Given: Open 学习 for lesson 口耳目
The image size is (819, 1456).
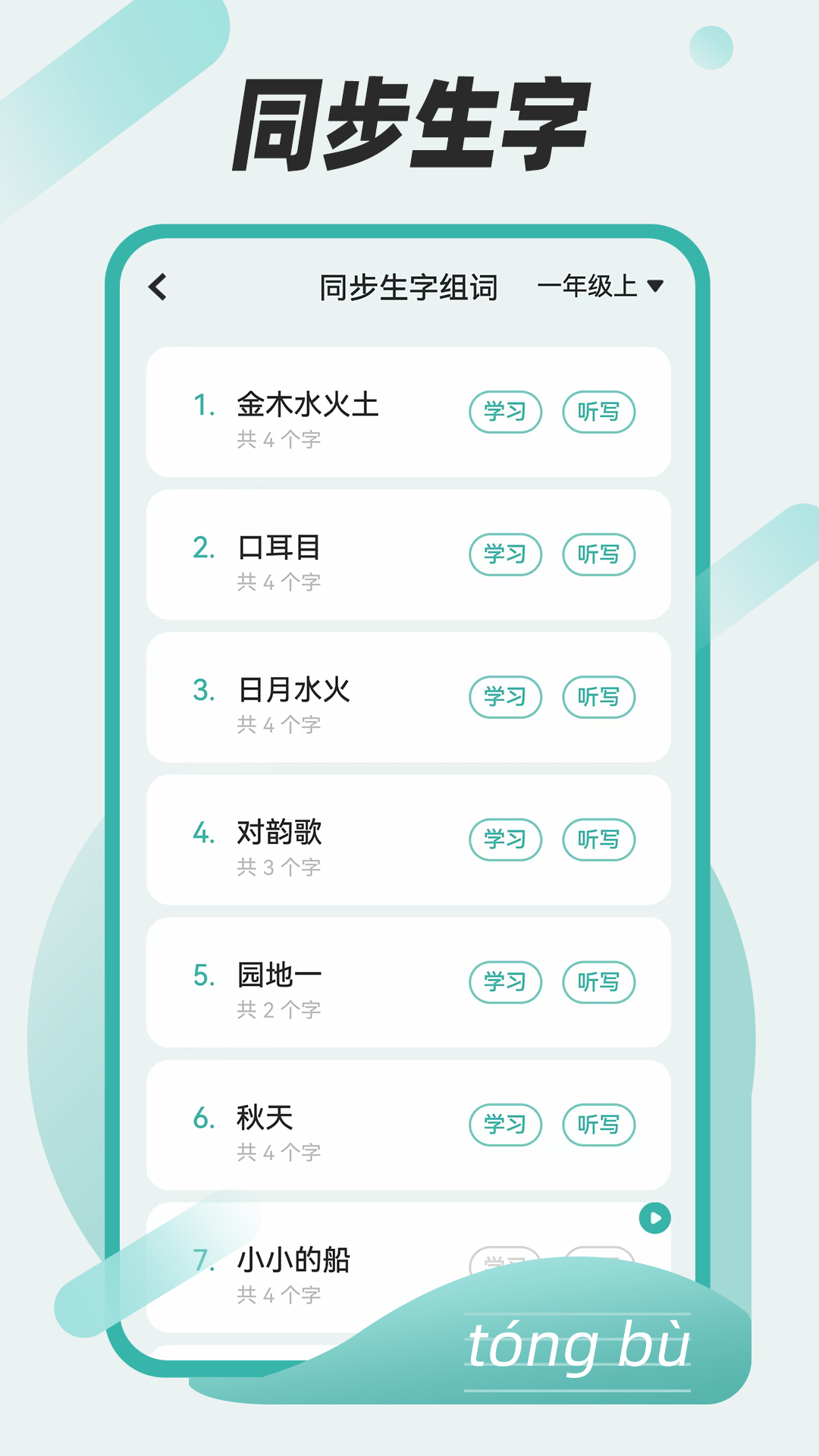Looking at the screenshot, I should [505, 554].
